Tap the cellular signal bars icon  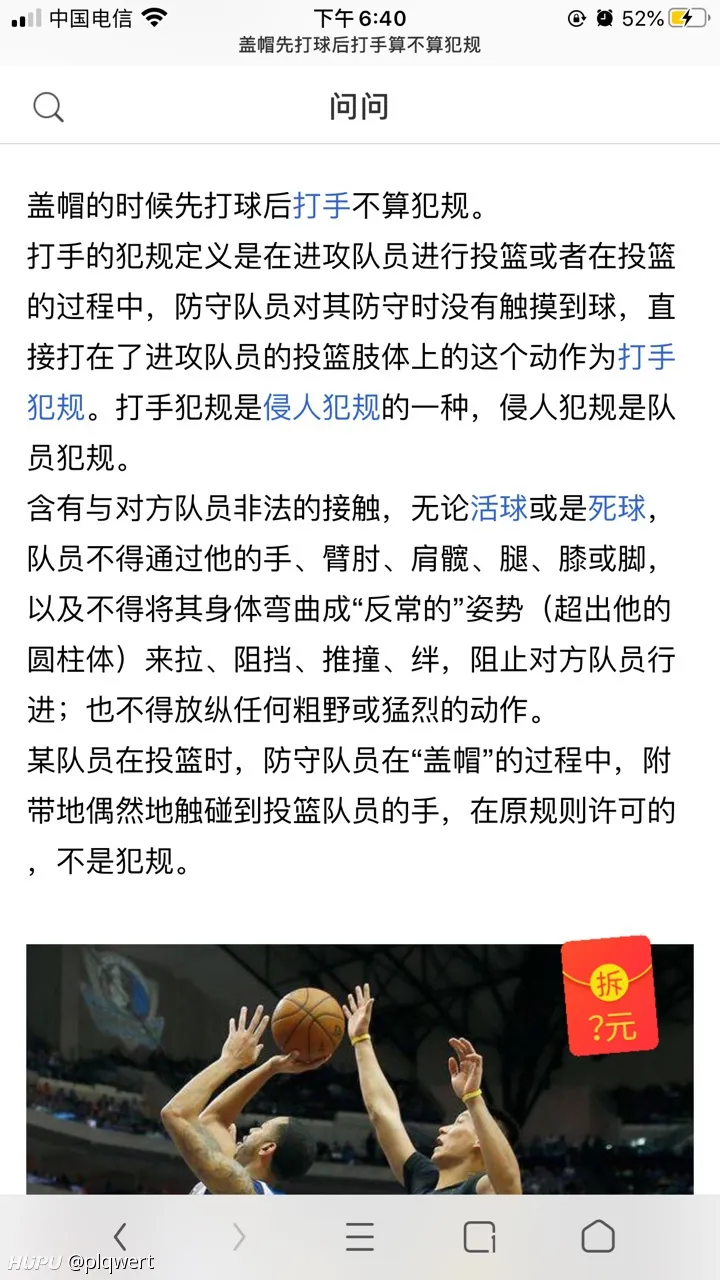coord(24,16)
